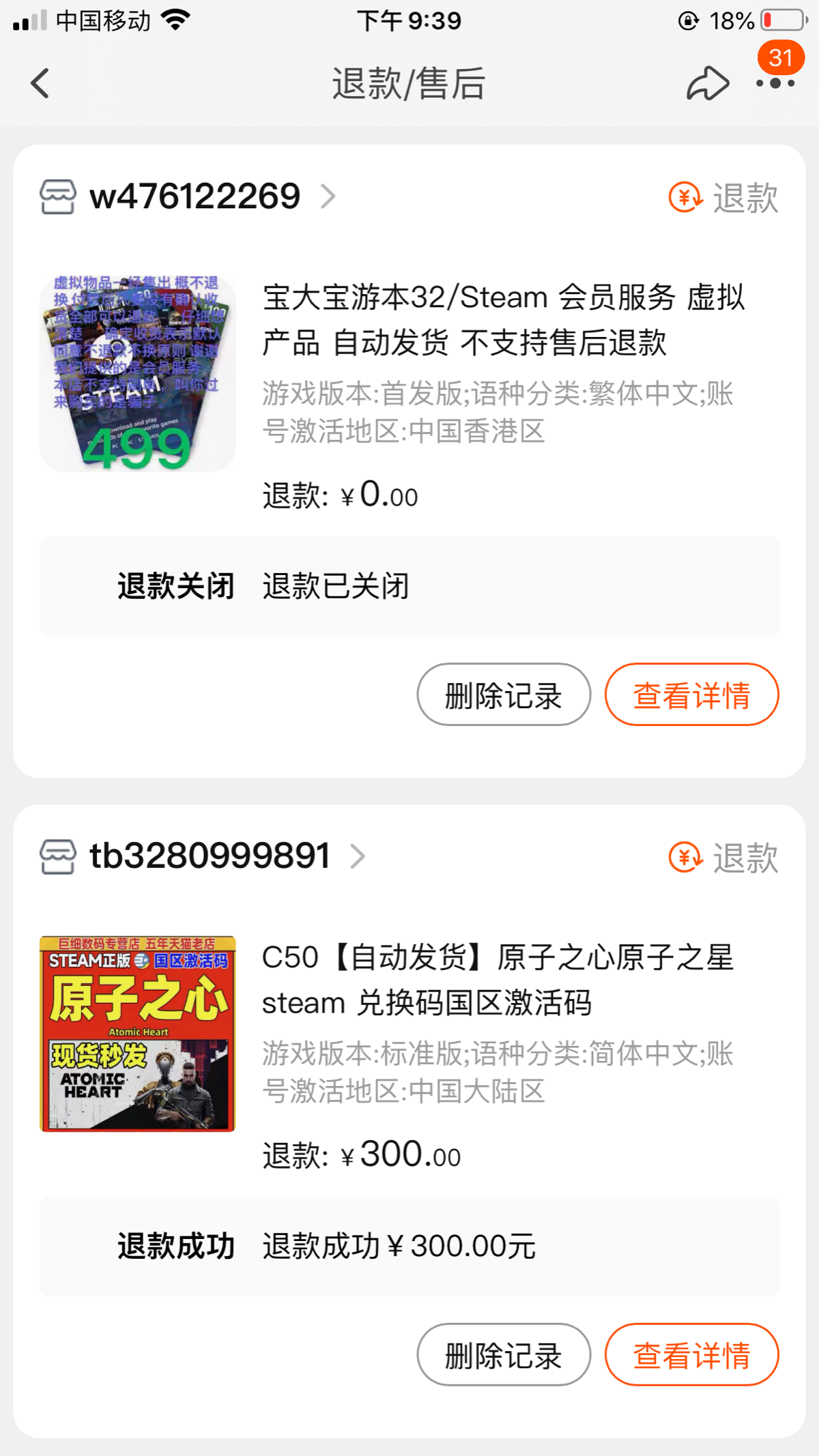View details of the 退款已关闭 refund

(691, 695)
